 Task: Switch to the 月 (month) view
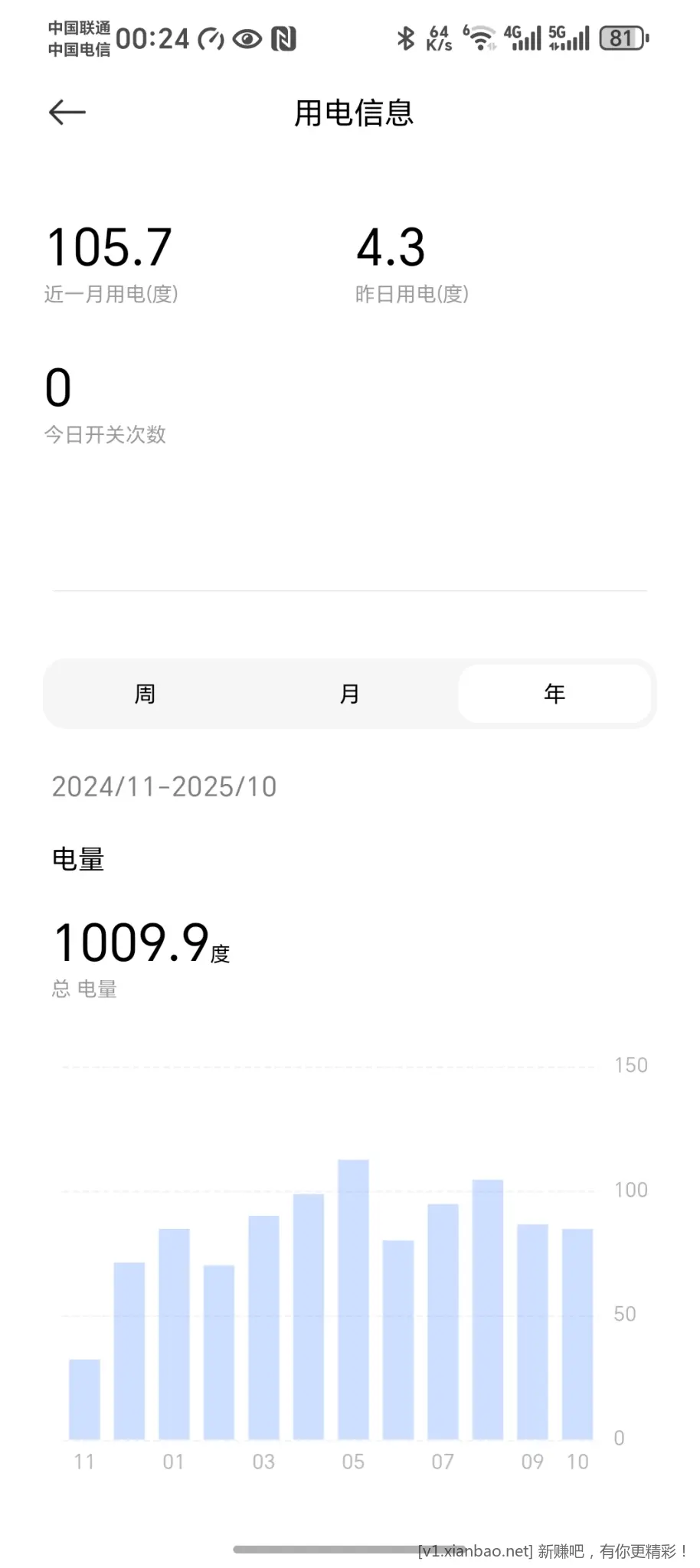click(x=350, y=694)
